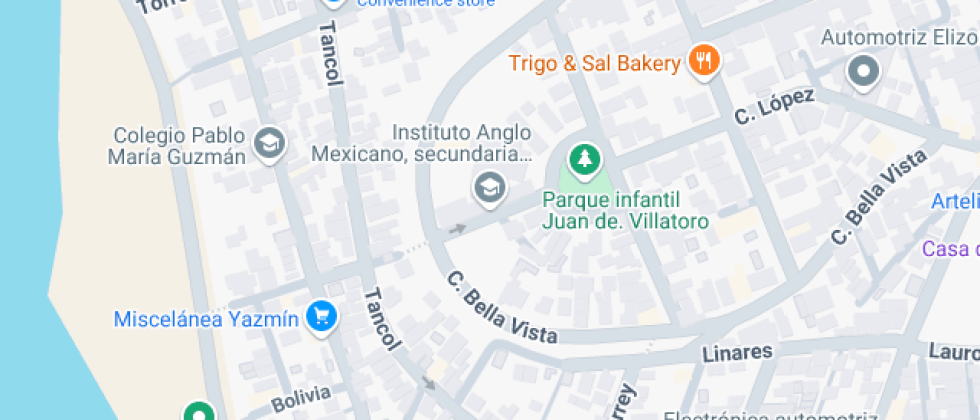
Task: Open the Trigo & Sal Bakery marker
Action: click(x=705, y=60)
